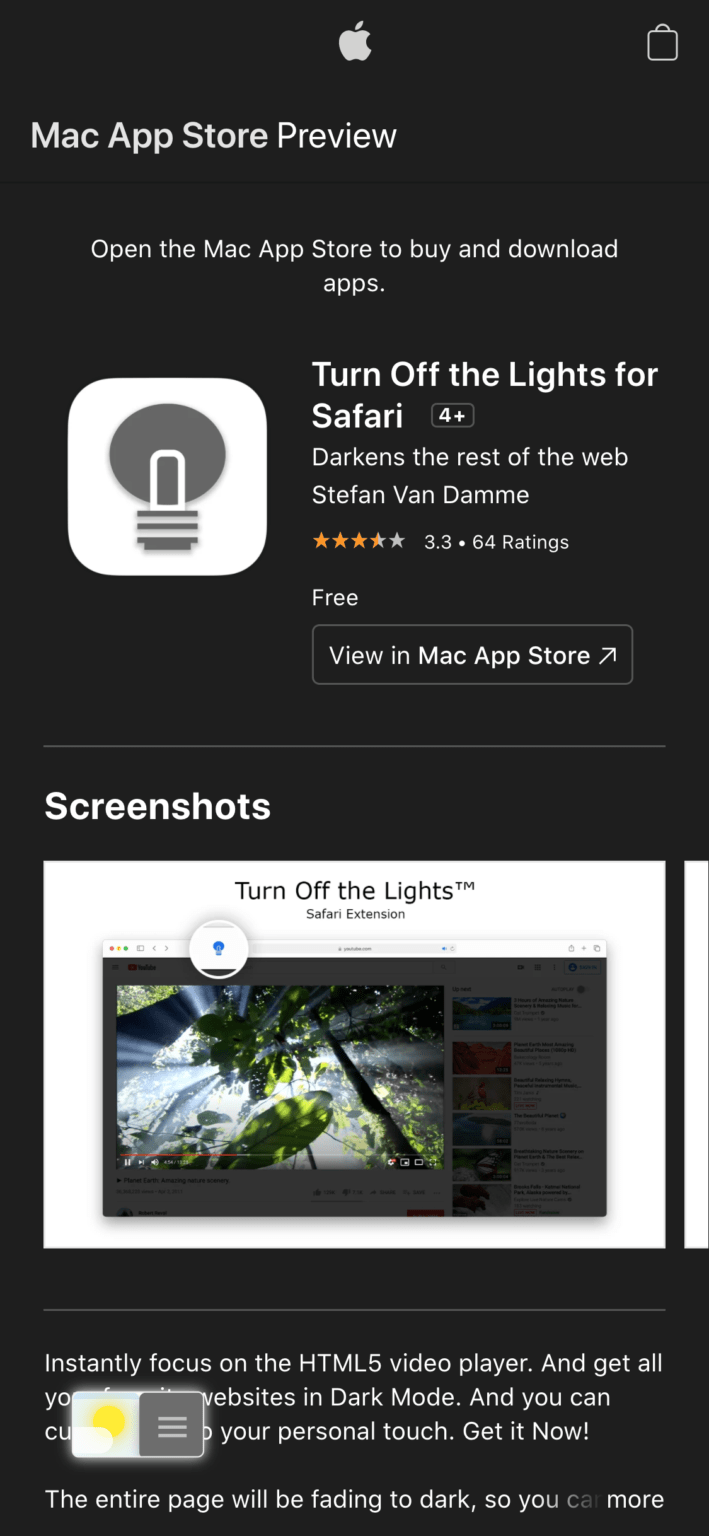Tap View in Mac App Store button
Screen dimensions: 709x1536
(472, 655)
